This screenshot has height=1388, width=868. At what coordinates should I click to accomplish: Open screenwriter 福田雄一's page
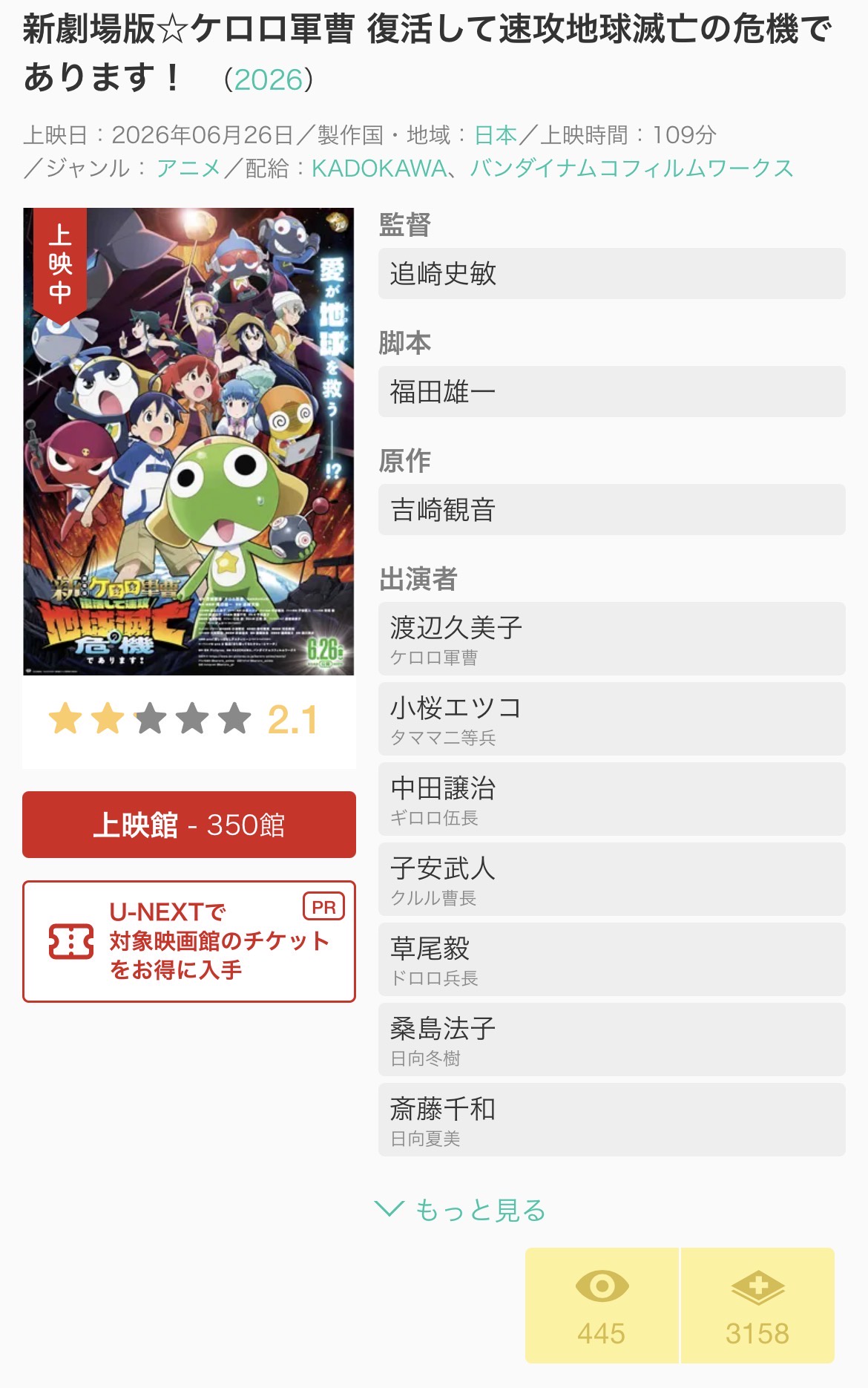[612, 392]
